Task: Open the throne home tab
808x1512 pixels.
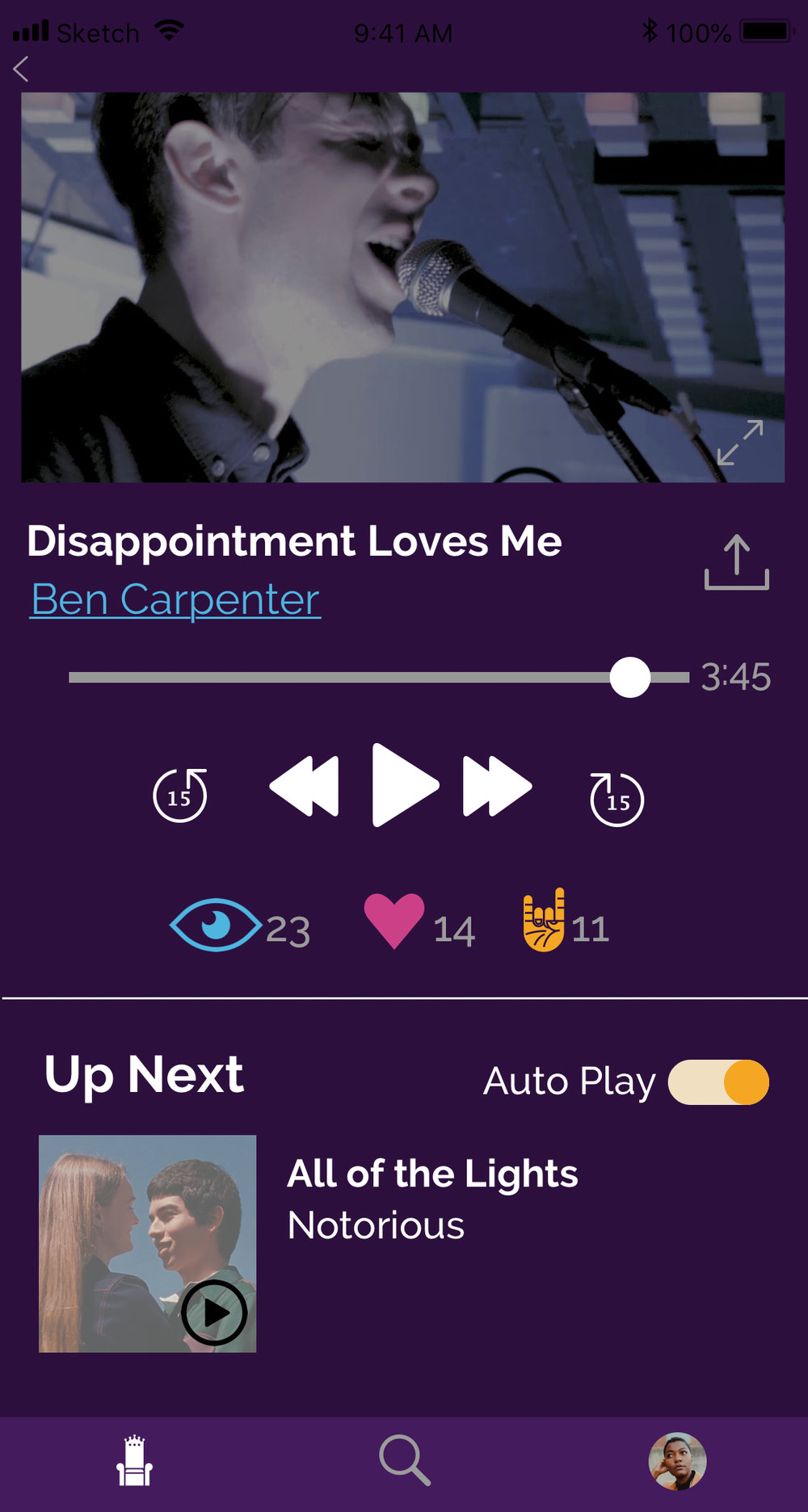Action: tap(135, 1461)
